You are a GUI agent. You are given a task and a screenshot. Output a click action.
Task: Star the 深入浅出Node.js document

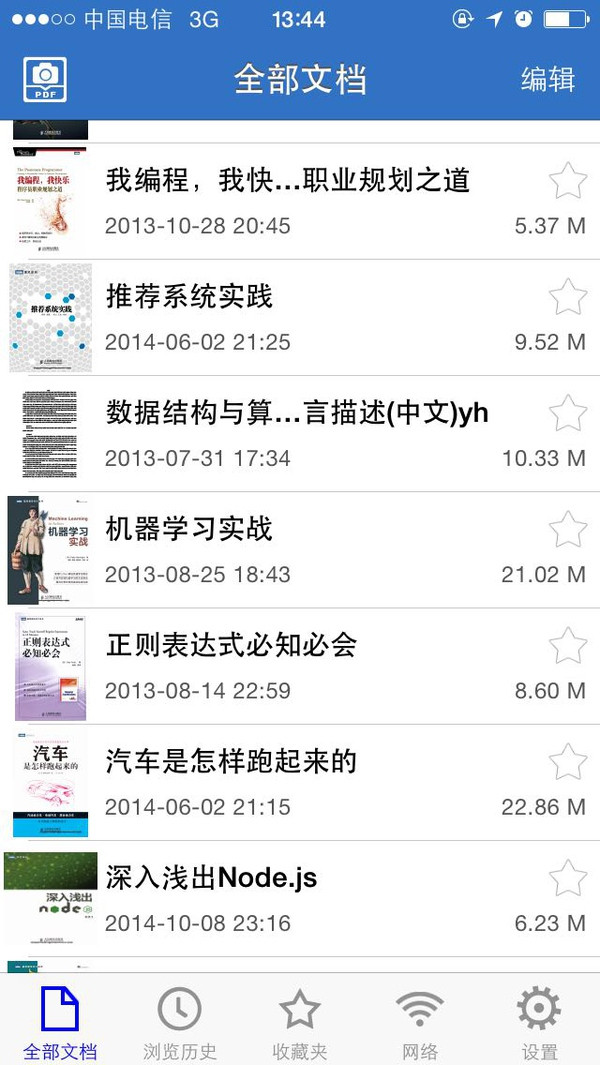(x=568, y=878)
